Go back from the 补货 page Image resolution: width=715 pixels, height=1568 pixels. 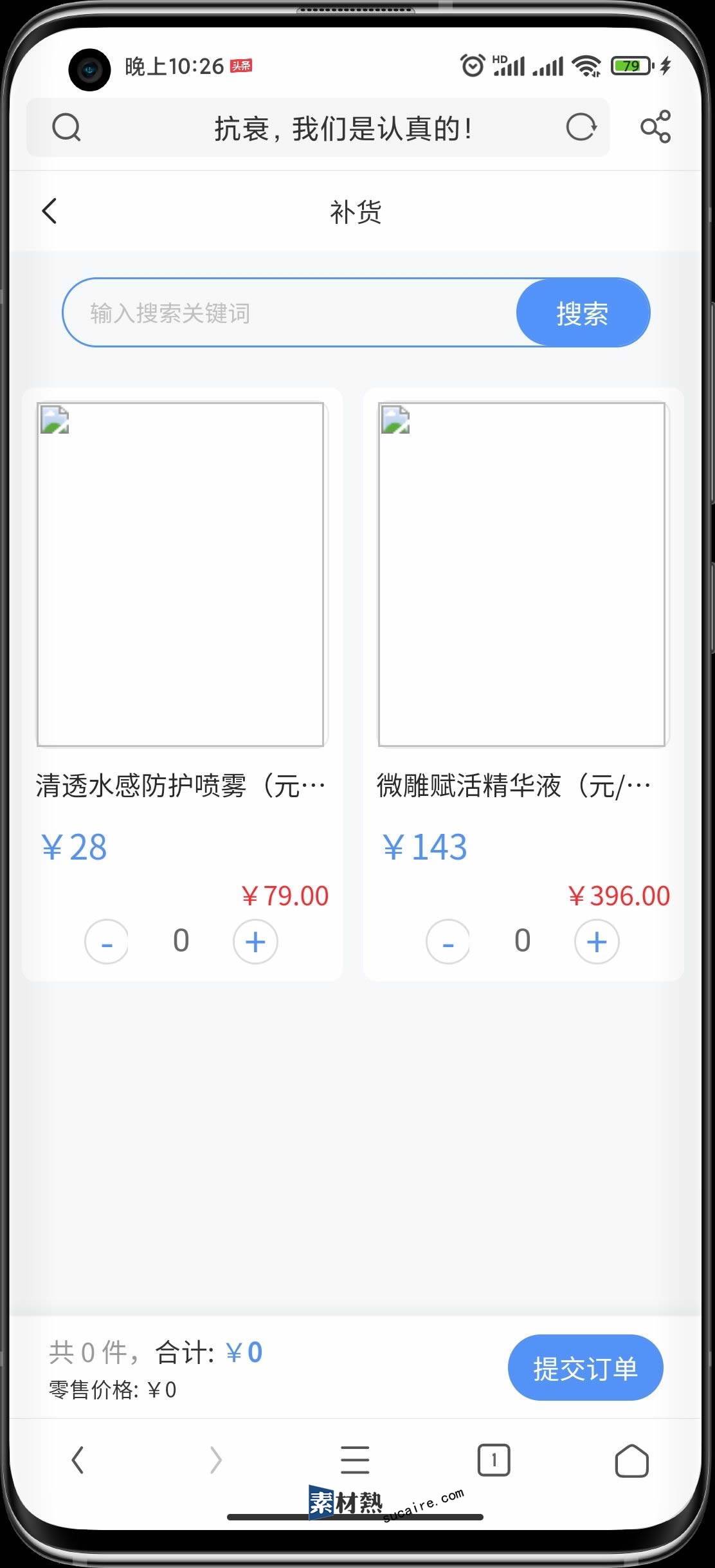click(50, 211)
